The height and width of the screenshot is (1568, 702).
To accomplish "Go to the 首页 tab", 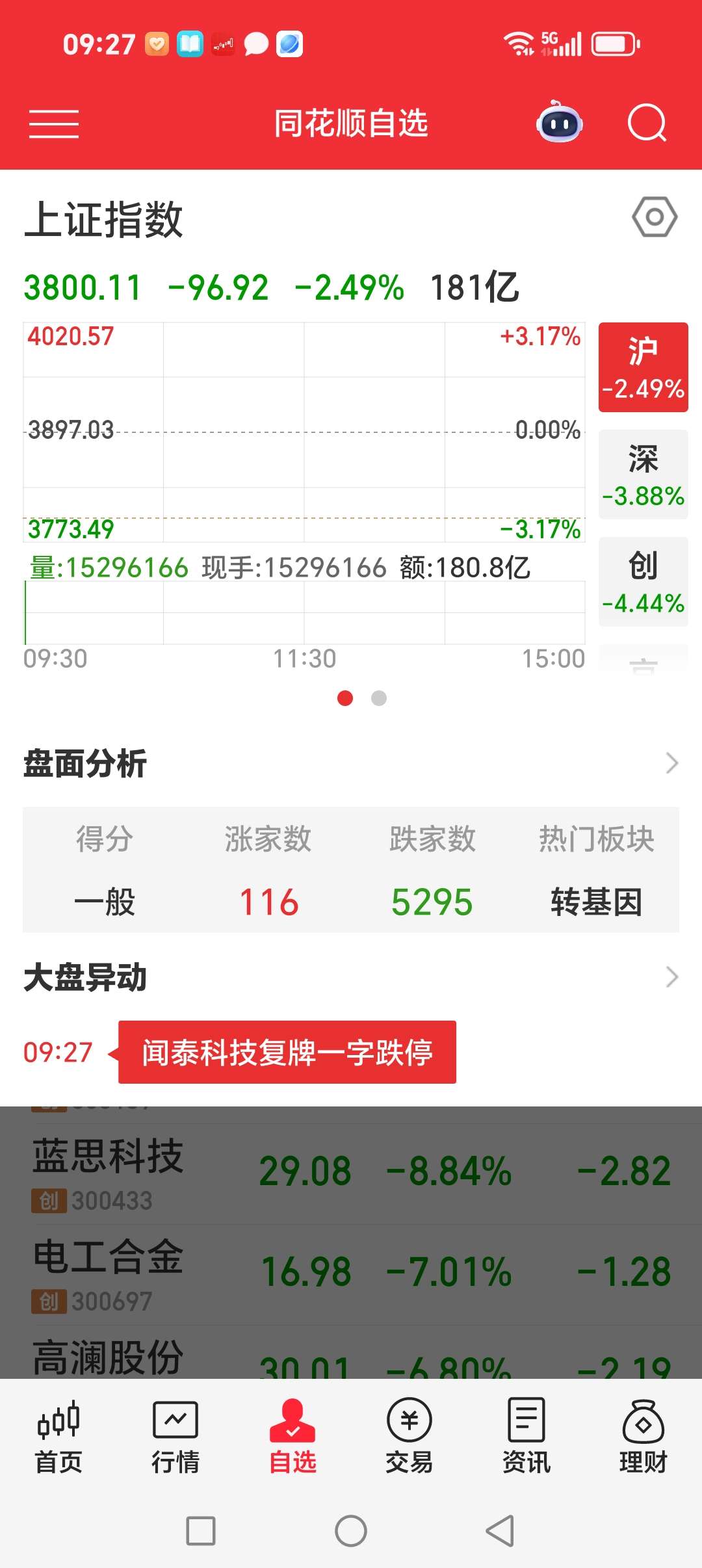I will 58,1437.
